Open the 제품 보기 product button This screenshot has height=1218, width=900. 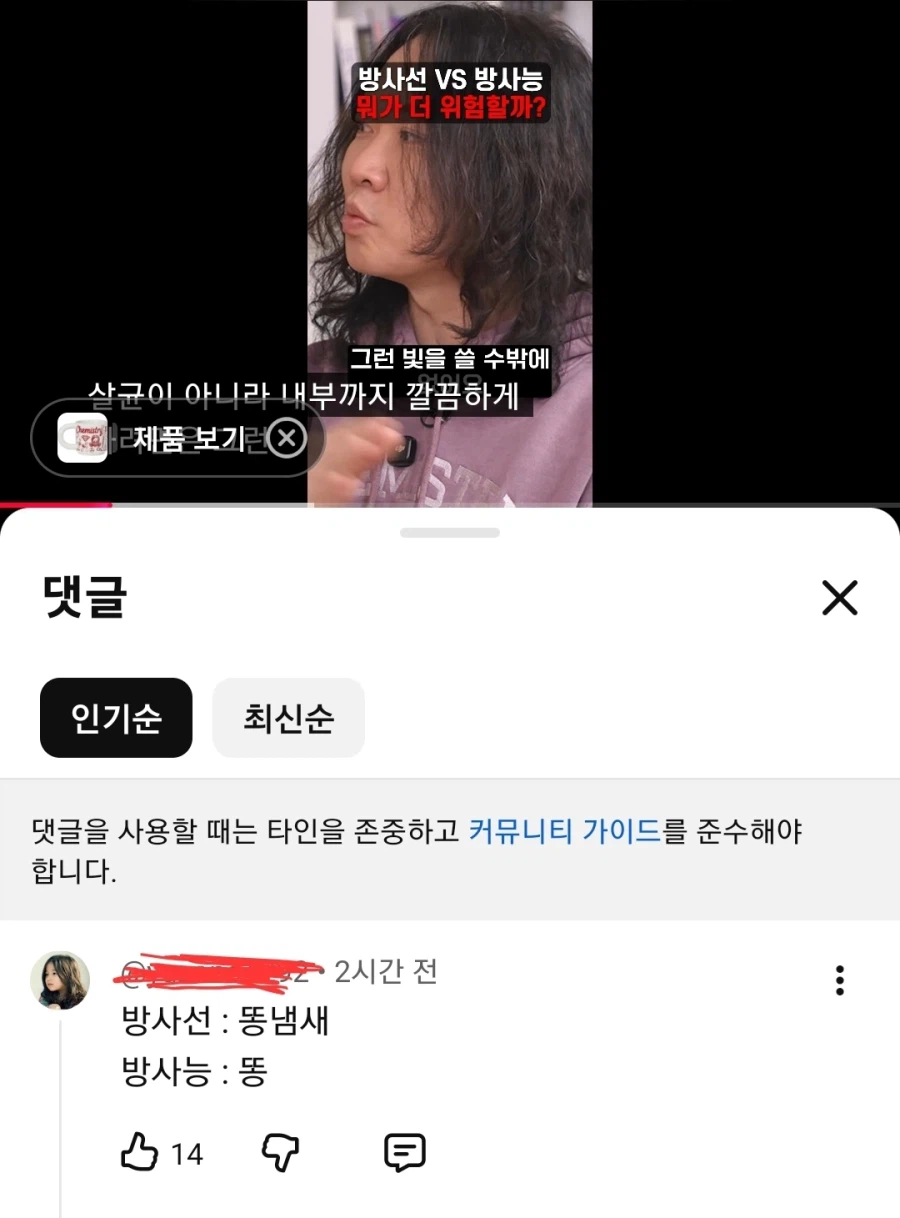point(190,438)
